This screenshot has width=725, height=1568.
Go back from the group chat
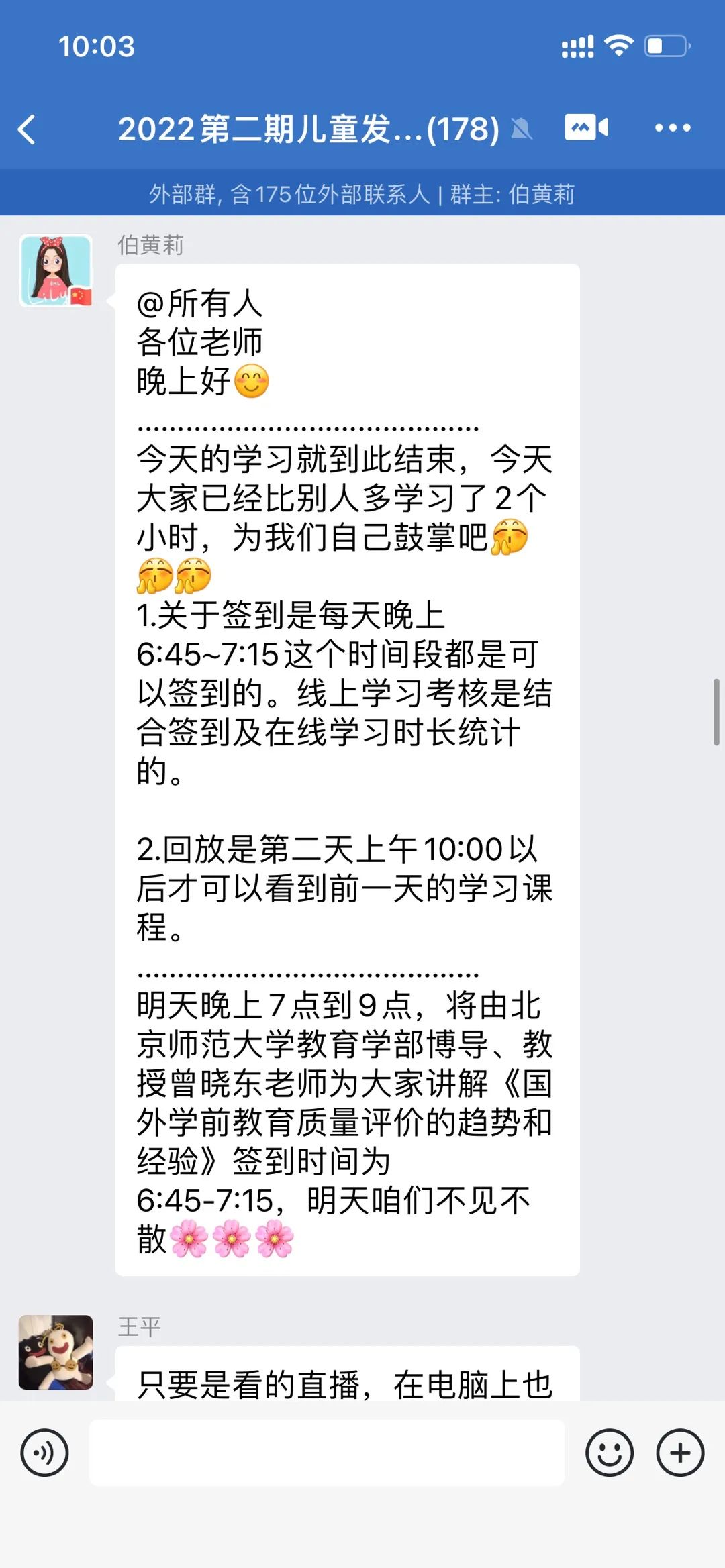27,129
